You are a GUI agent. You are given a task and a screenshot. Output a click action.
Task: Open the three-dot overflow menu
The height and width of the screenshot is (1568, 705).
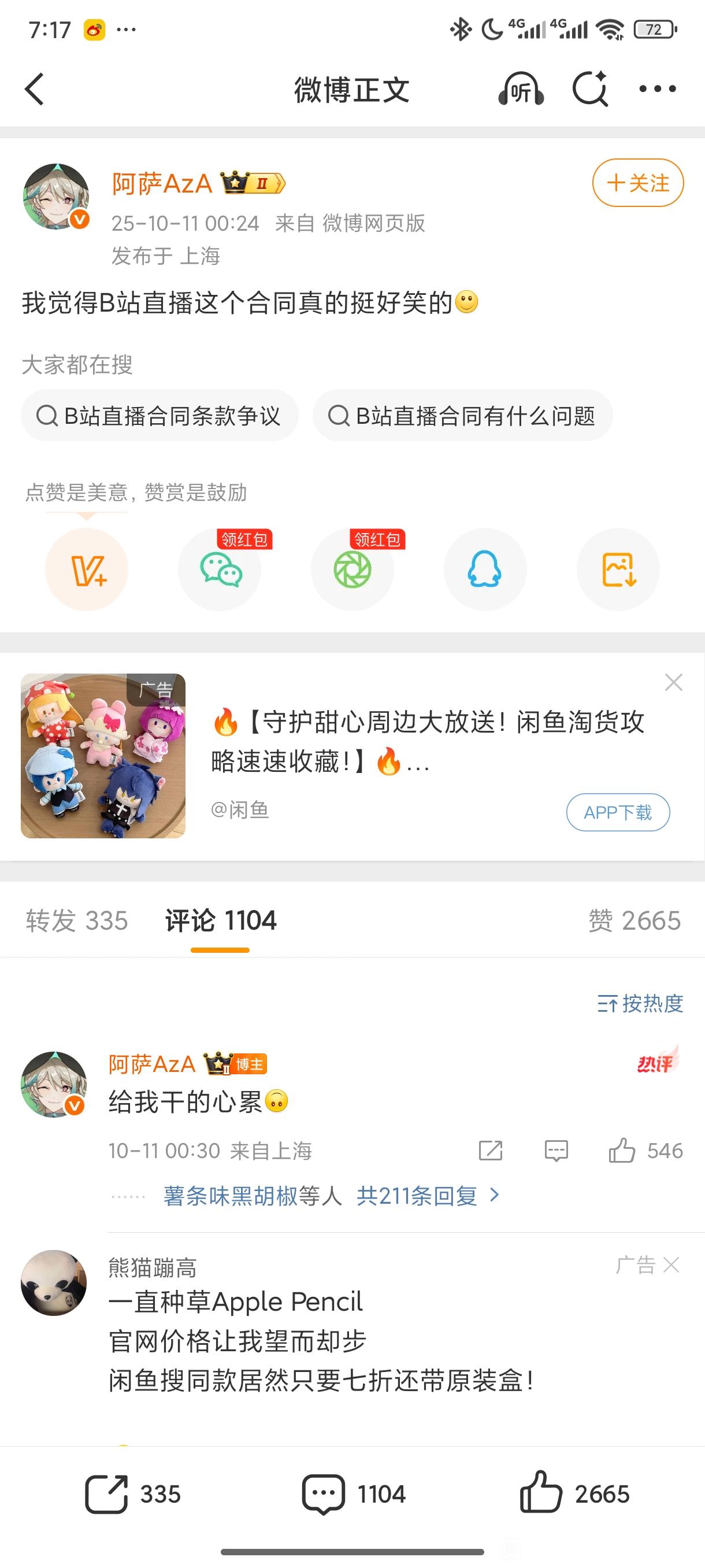[x=657, y=90]
